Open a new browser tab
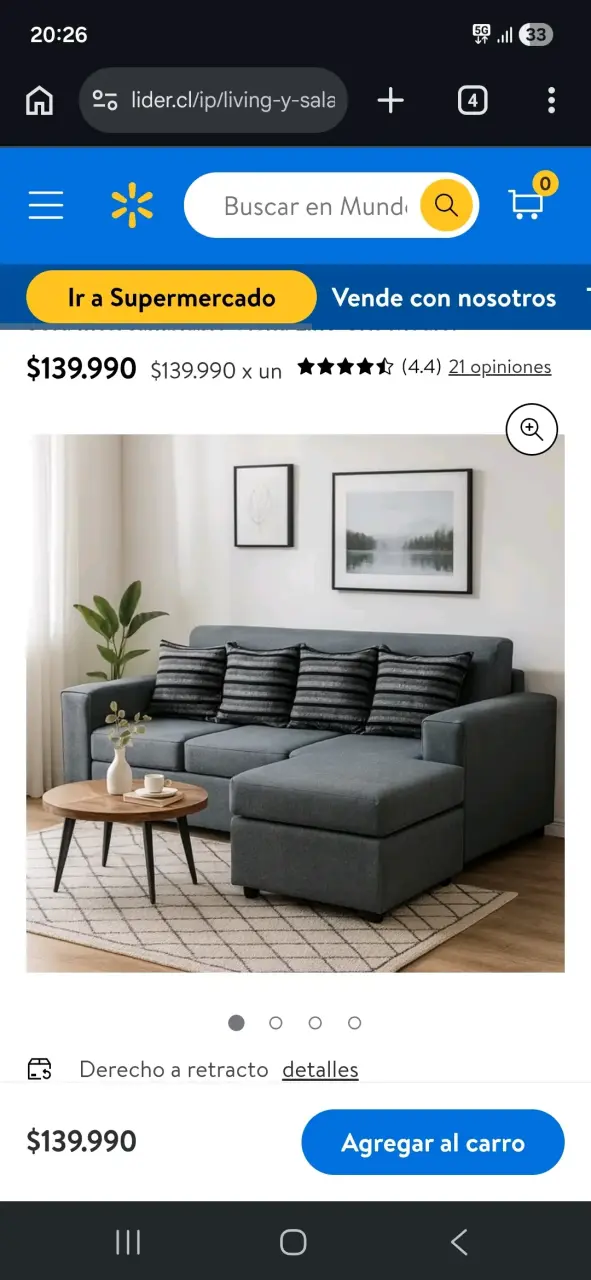The height and width of the screenshot is (1280, 591). 390,100
